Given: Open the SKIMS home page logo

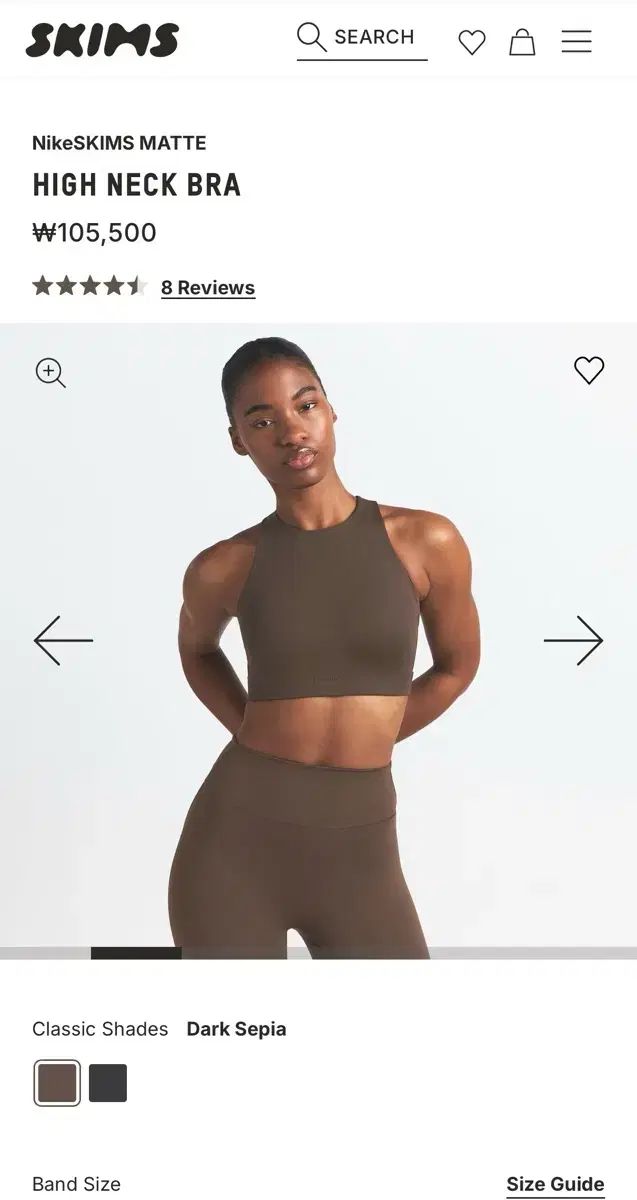Looking at the screenshot, I should 102,41.
